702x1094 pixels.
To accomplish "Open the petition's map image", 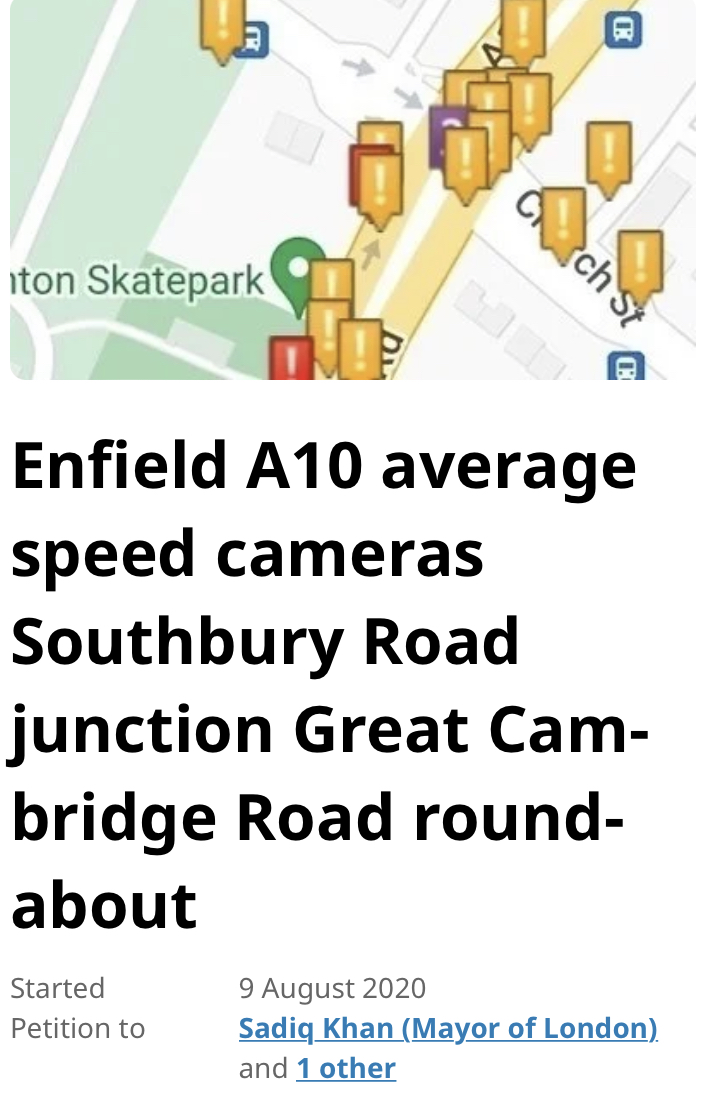I will pos(352,188).
